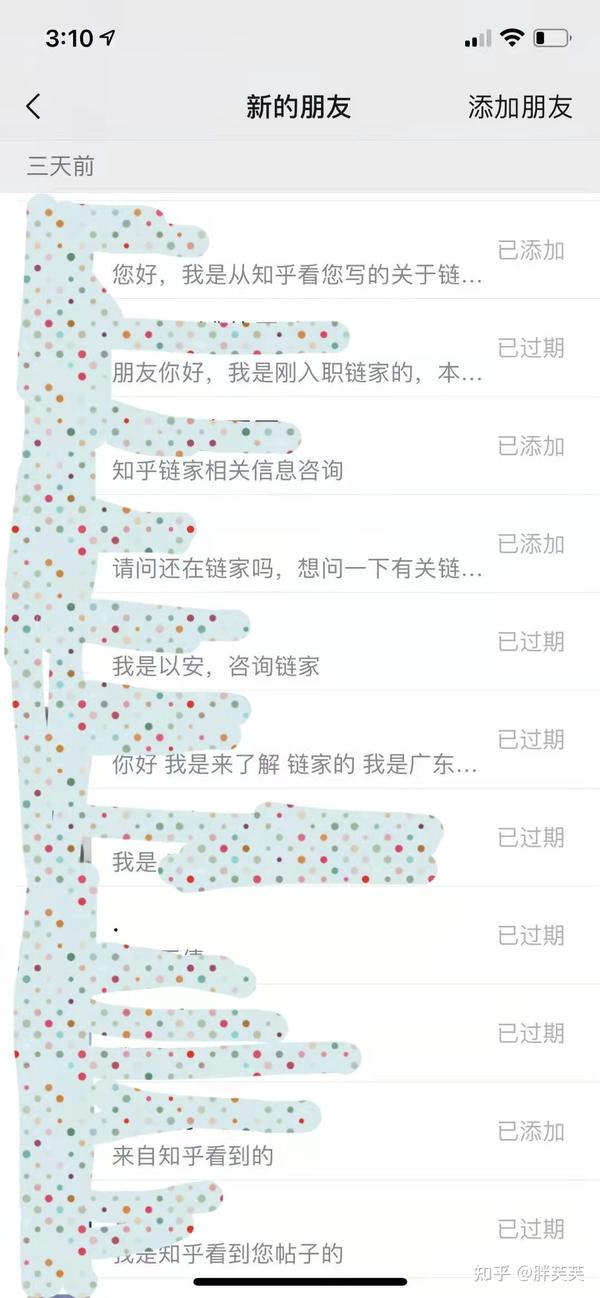Image resolution: width=600 pixels, height=1298 pixels.
Task: Open the 来自知乎看到的 friend request
Action: 193,1156
